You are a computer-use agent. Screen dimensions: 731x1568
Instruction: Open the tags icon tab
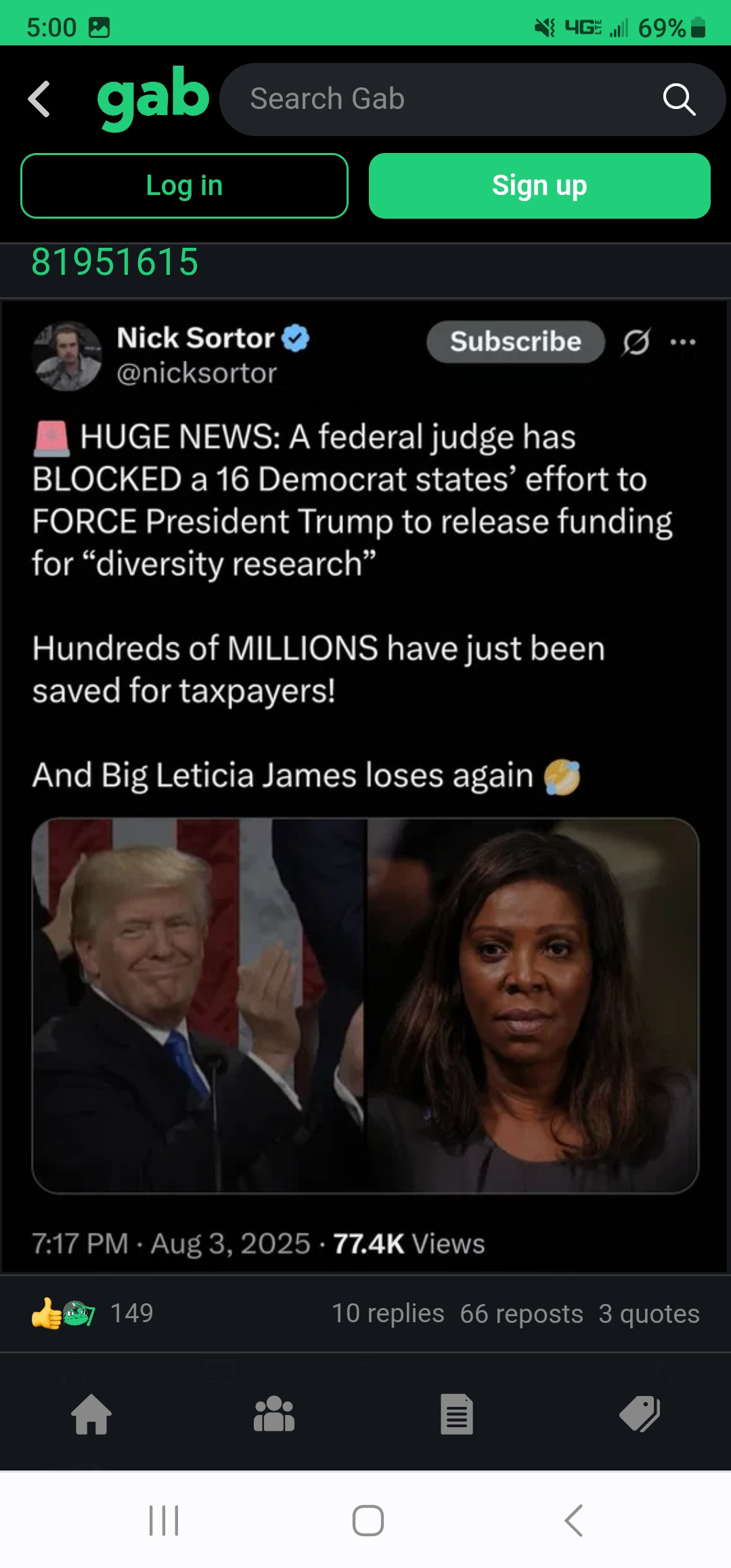tap(640, 1414)
